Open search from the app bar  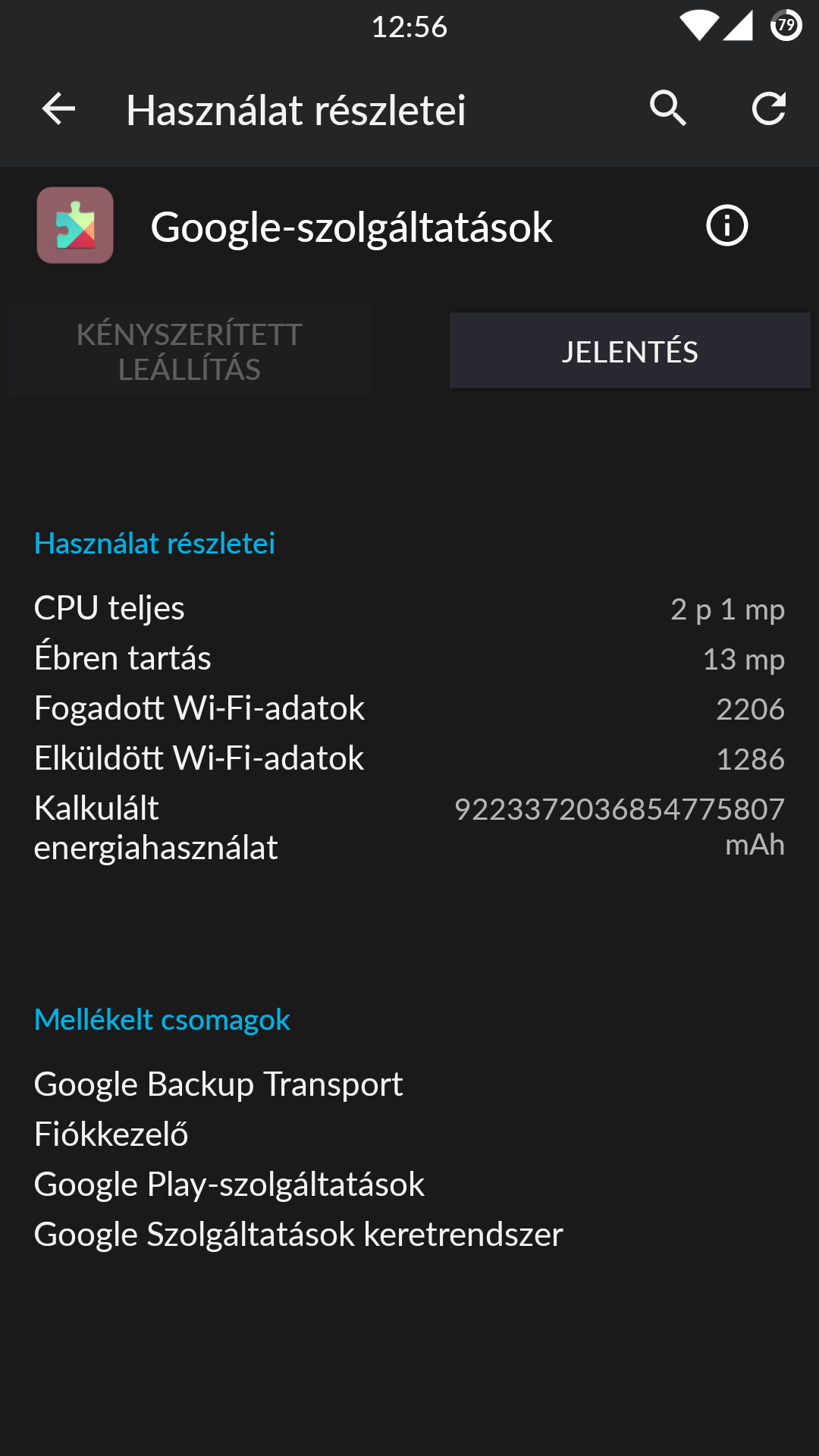point(668,109)
